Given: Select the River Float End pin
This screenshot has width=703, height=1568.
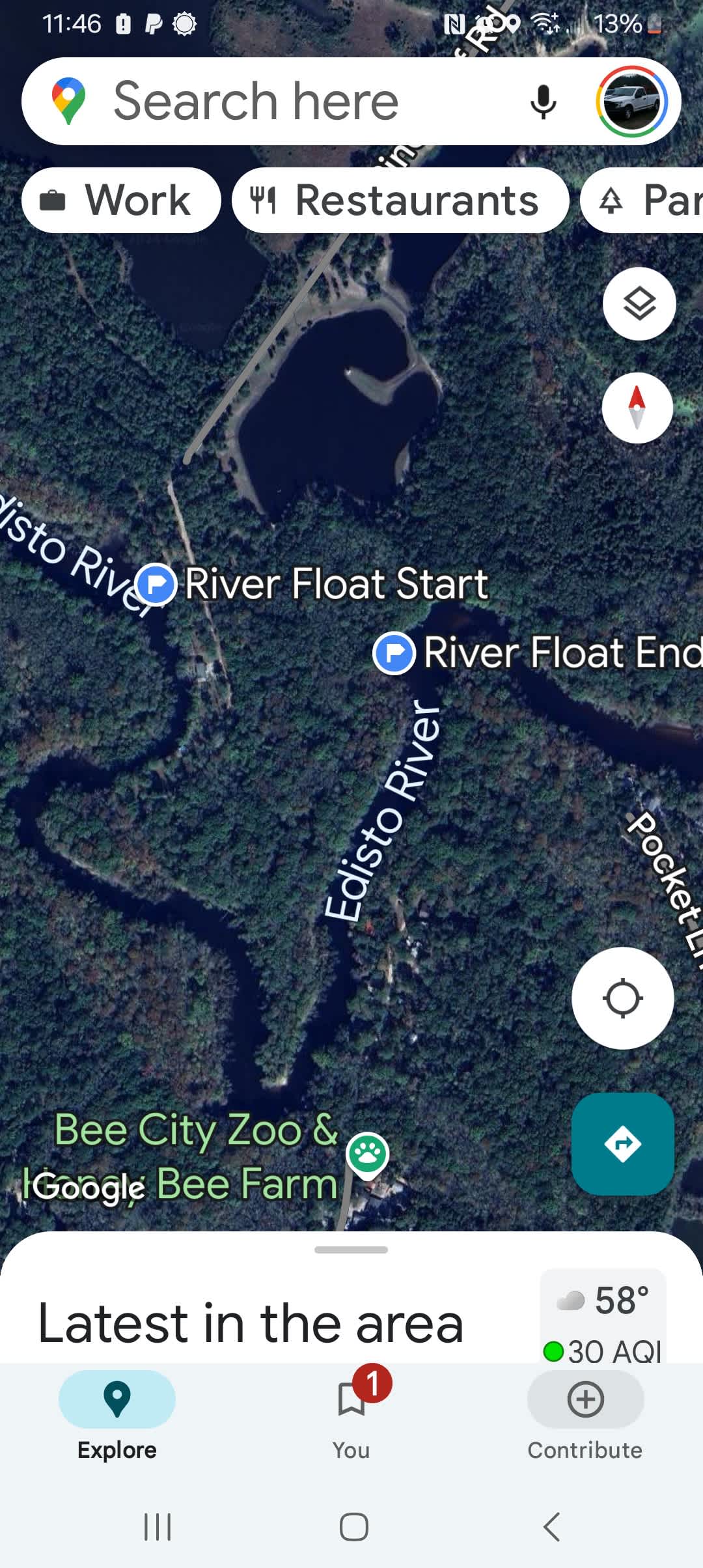Looking at the screenshot, I should pyautogui.click(x=394, y=652).
